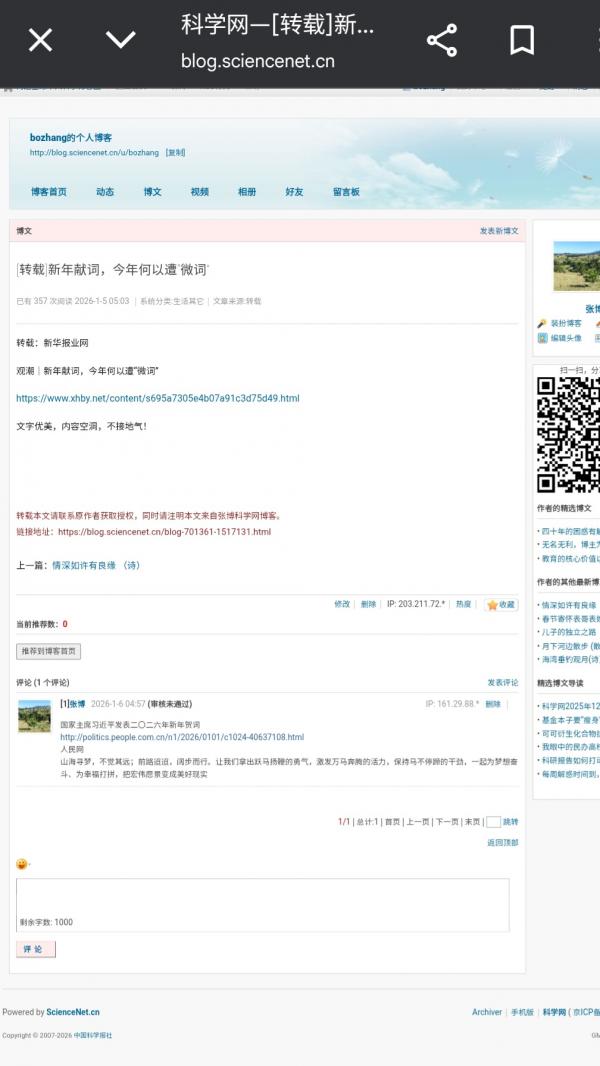This screenshot has width=600, height=1066.
Task: Collapse browser with the down chevron
Action: pos(121,41)
